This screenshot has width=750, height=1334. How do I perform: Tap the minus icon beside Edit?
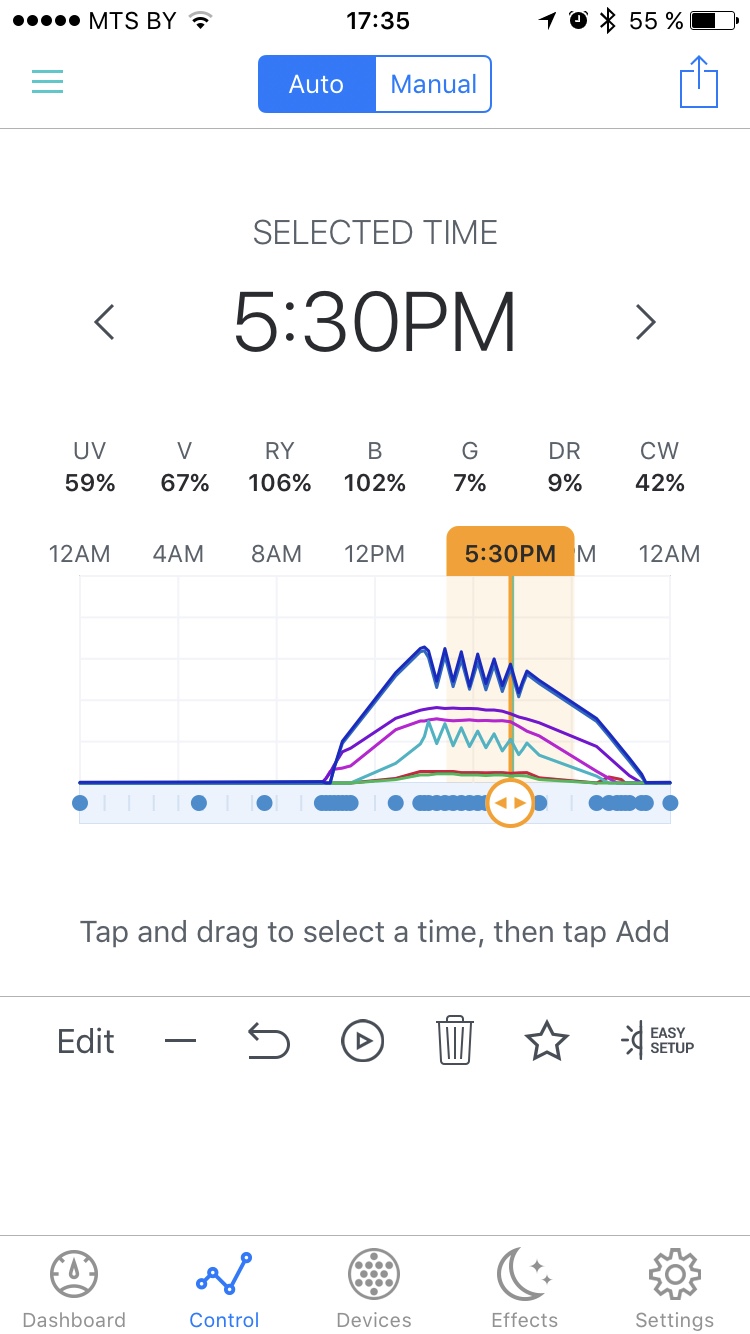(181, 1042)
